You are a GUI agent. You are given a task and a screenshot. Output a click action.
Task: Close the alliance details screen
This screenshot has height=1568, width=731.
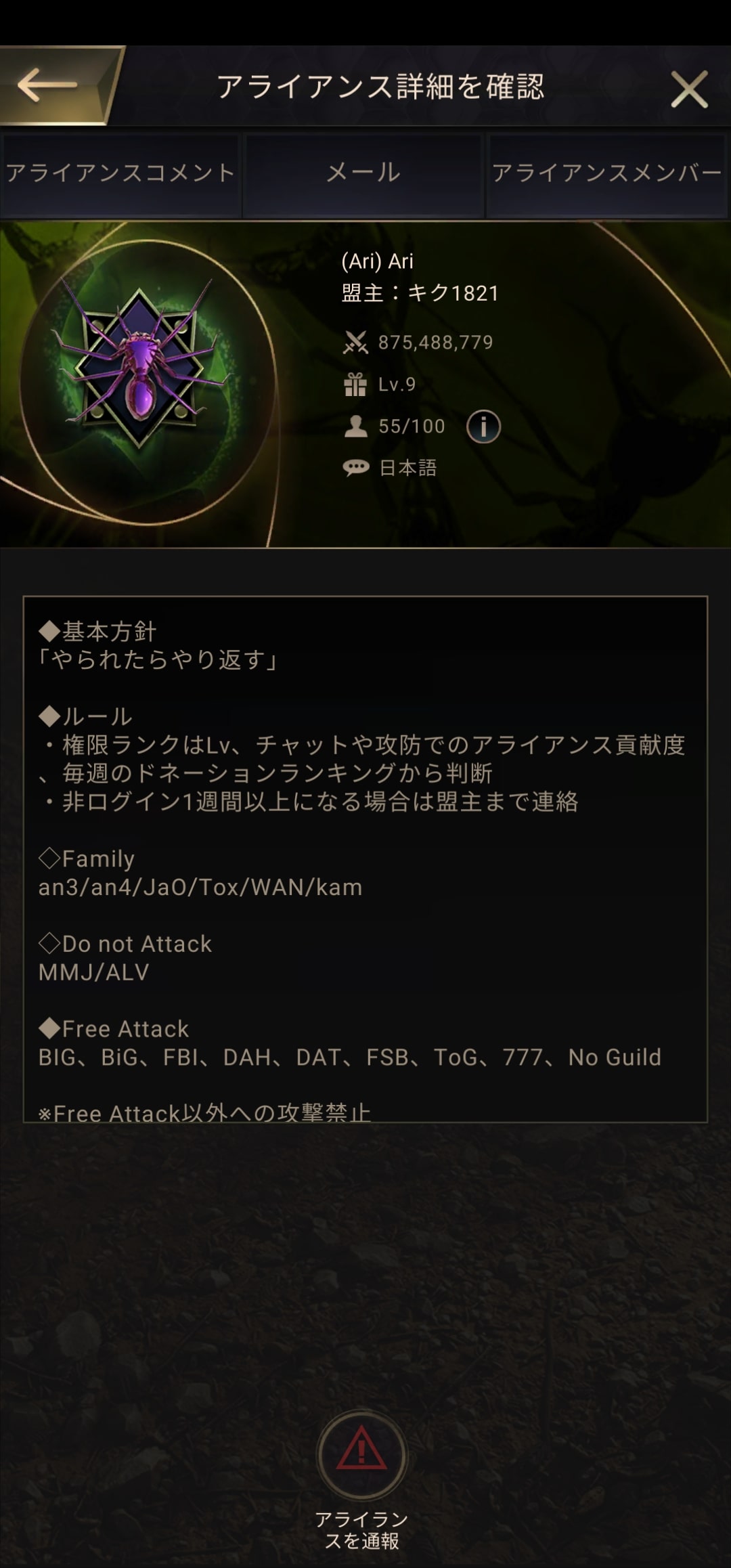pyautogui.click(x=689, y=89)
